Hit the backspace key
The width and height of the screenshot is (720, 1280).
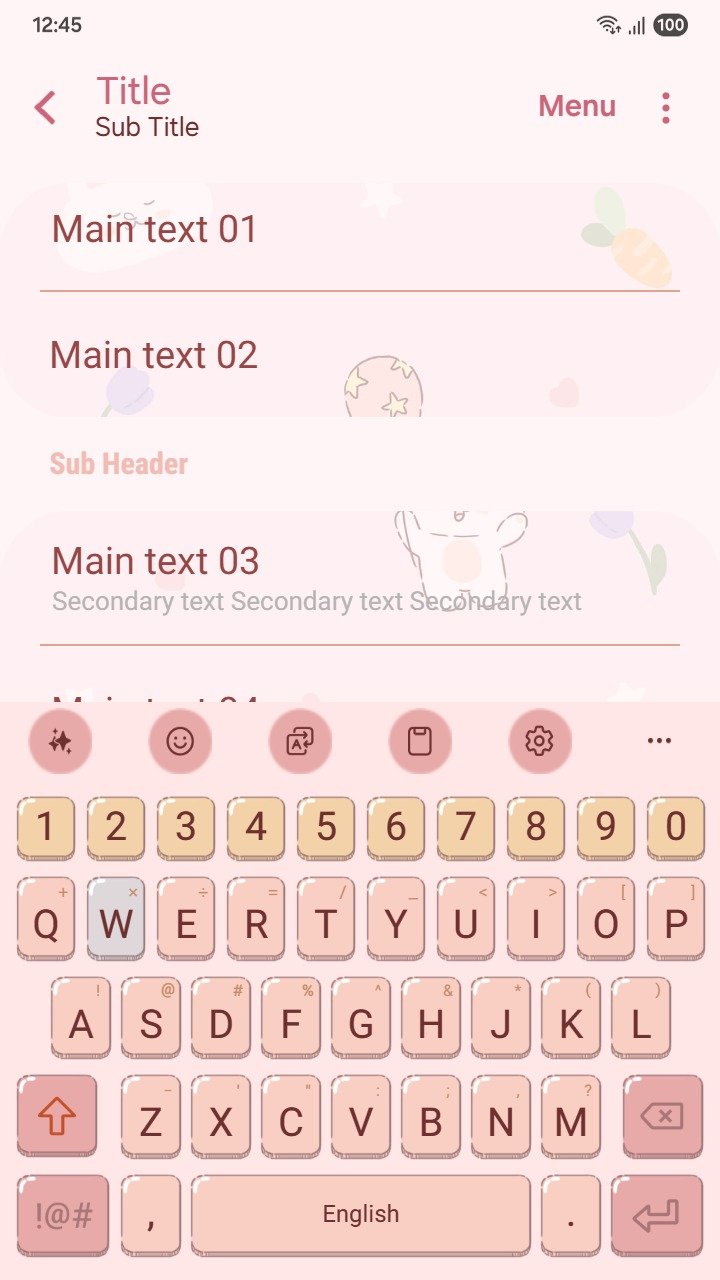coord(662,1117)
